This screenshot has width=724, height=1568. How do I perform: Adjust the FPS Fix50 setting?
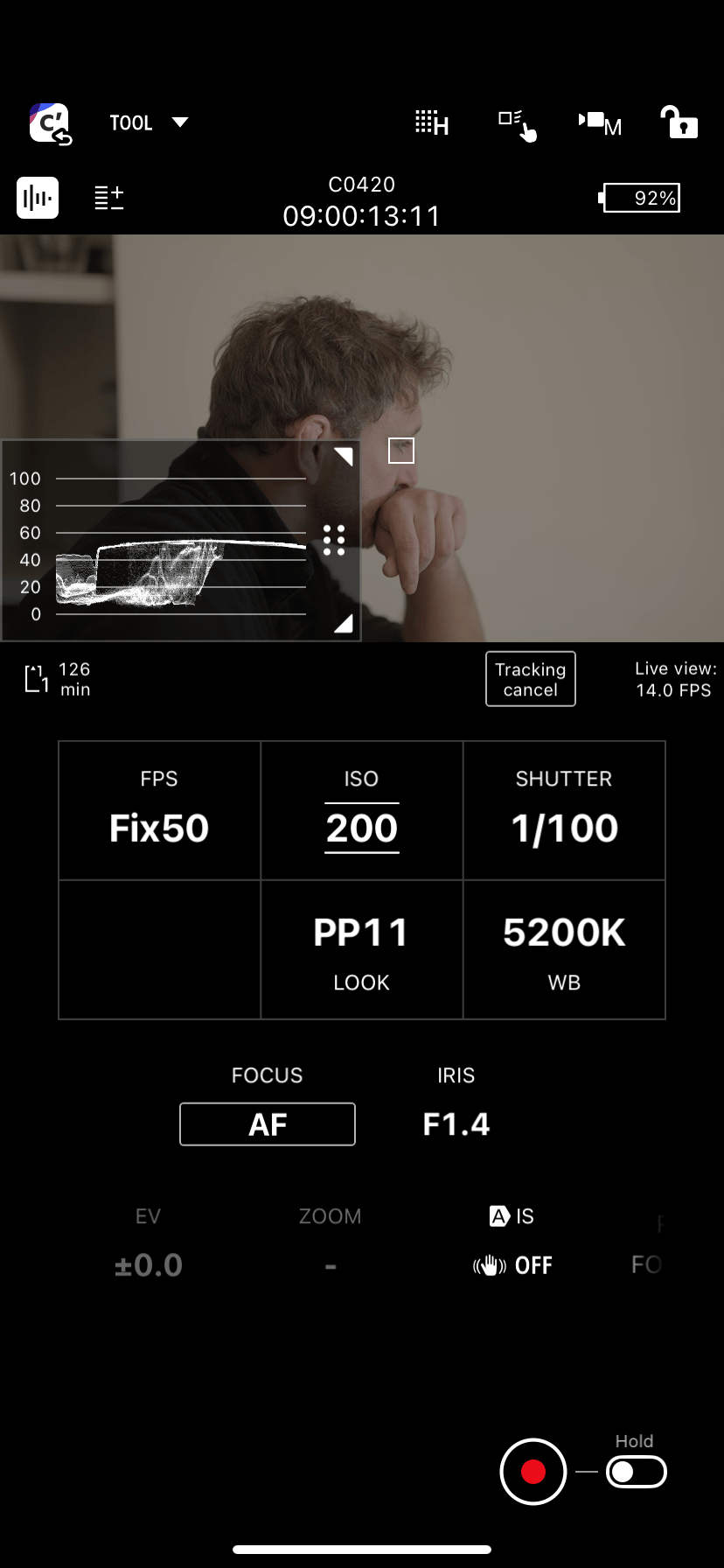tap(159, 810)
